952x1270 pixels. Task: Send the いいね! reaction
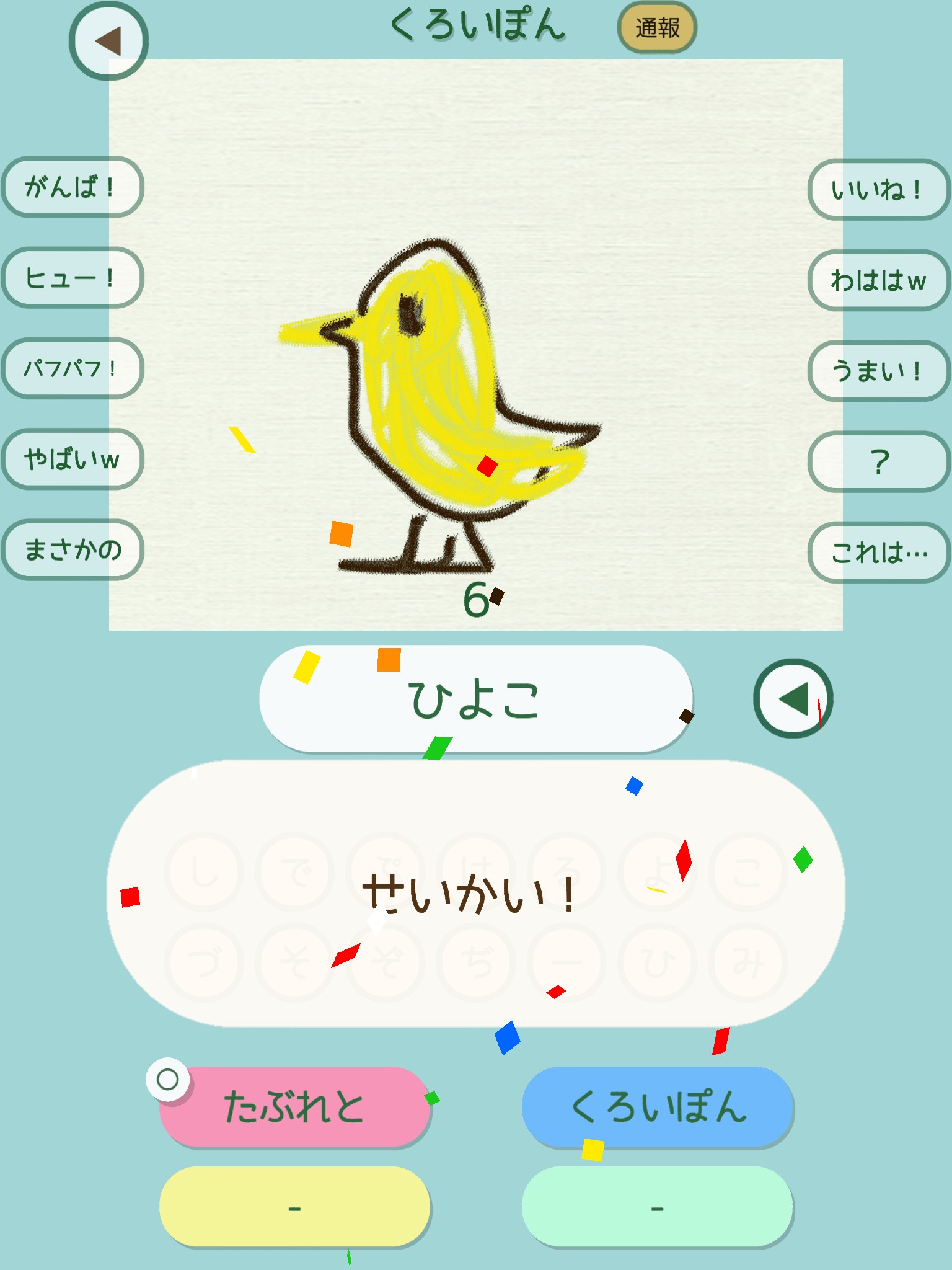[x=878, y=190]
